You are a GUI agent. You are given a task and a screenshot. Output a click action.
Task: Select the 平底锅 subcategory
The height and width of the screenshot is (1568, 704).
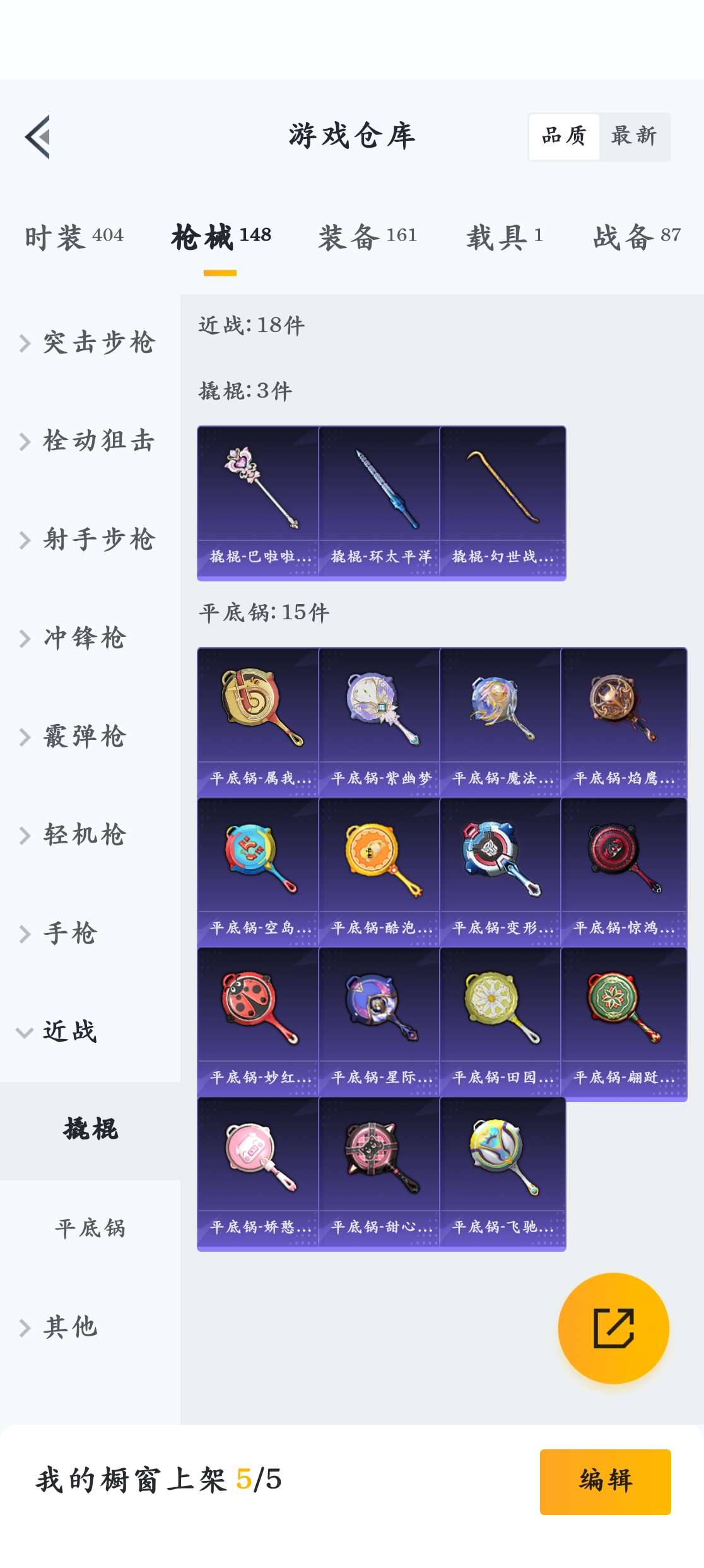tap(90, 1228)
